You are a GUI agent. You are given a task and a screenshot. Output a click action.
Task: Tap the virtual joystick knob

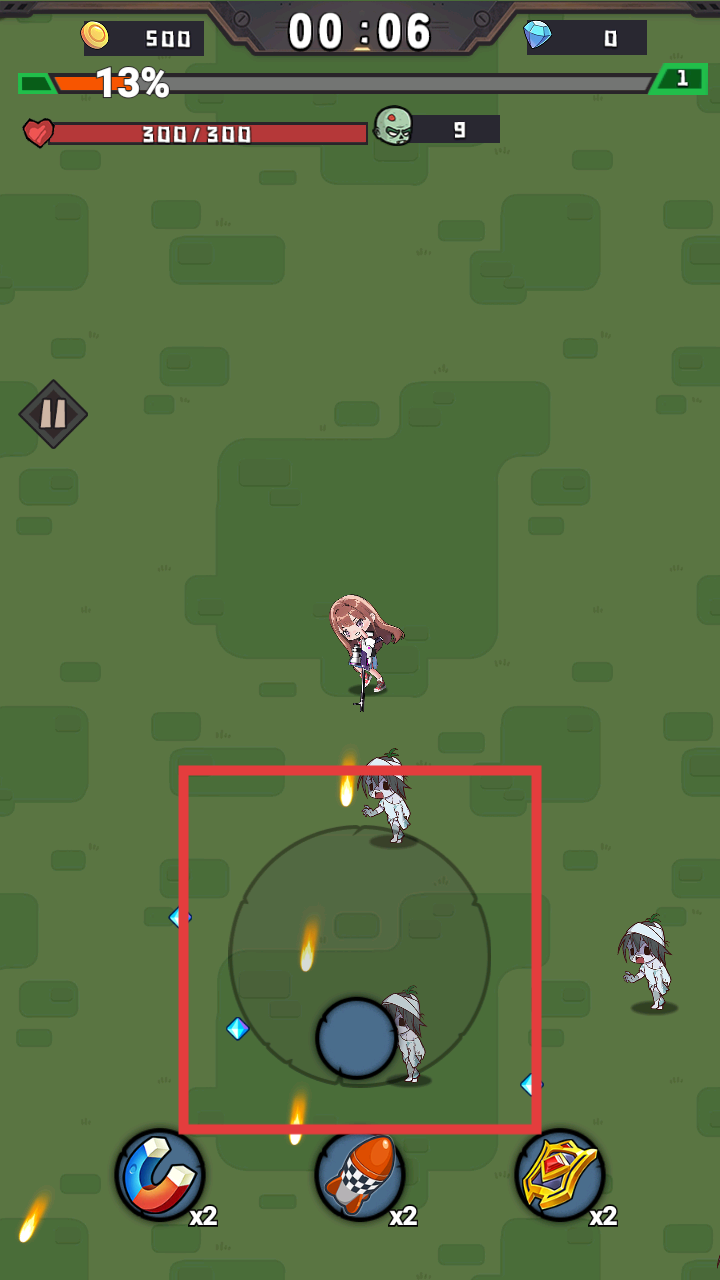click(357, 1038)
